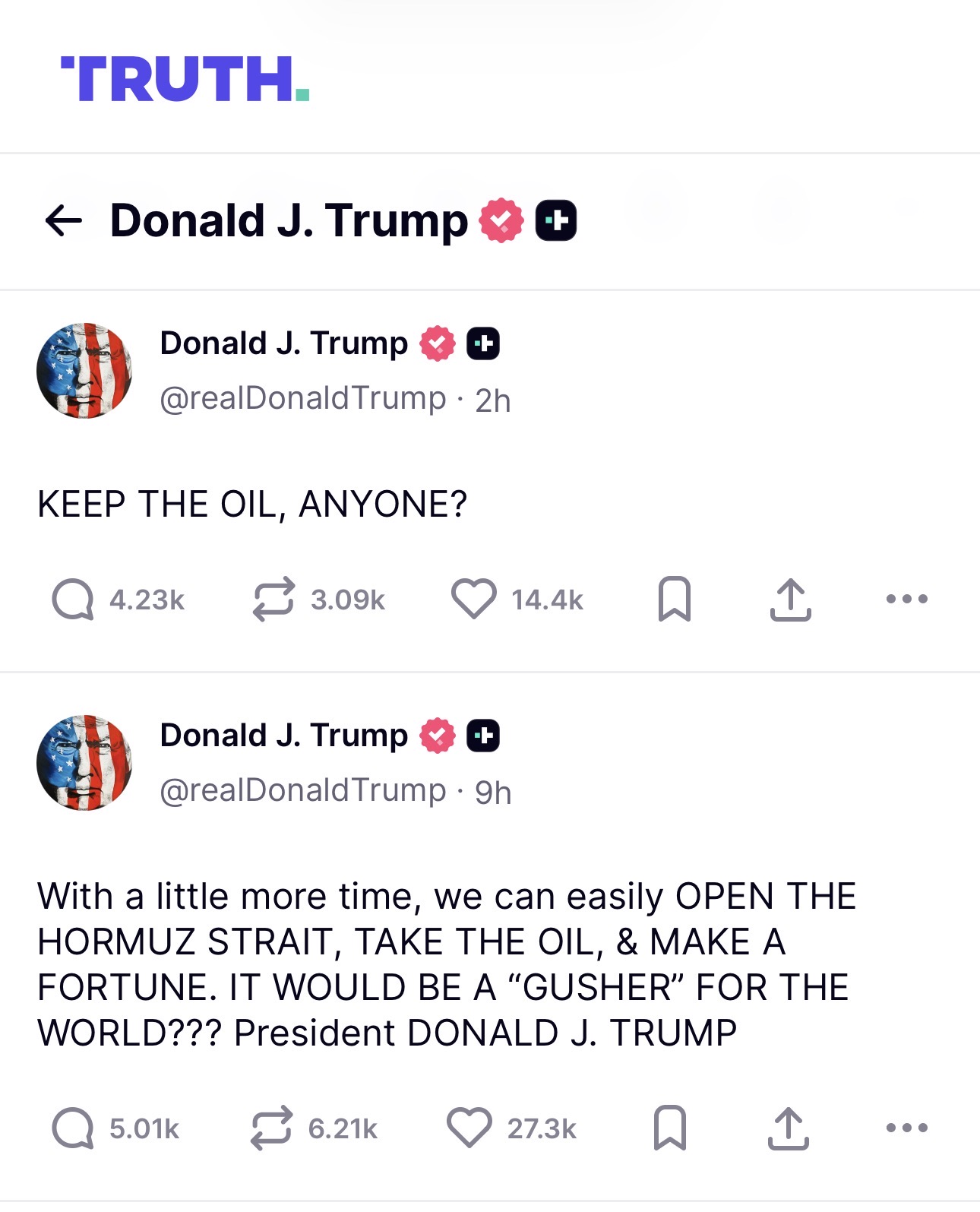Share the KEEP THE OIL post
Image resolution: width=980 pixels, height=1212 pixels.
tap(791, 600)
